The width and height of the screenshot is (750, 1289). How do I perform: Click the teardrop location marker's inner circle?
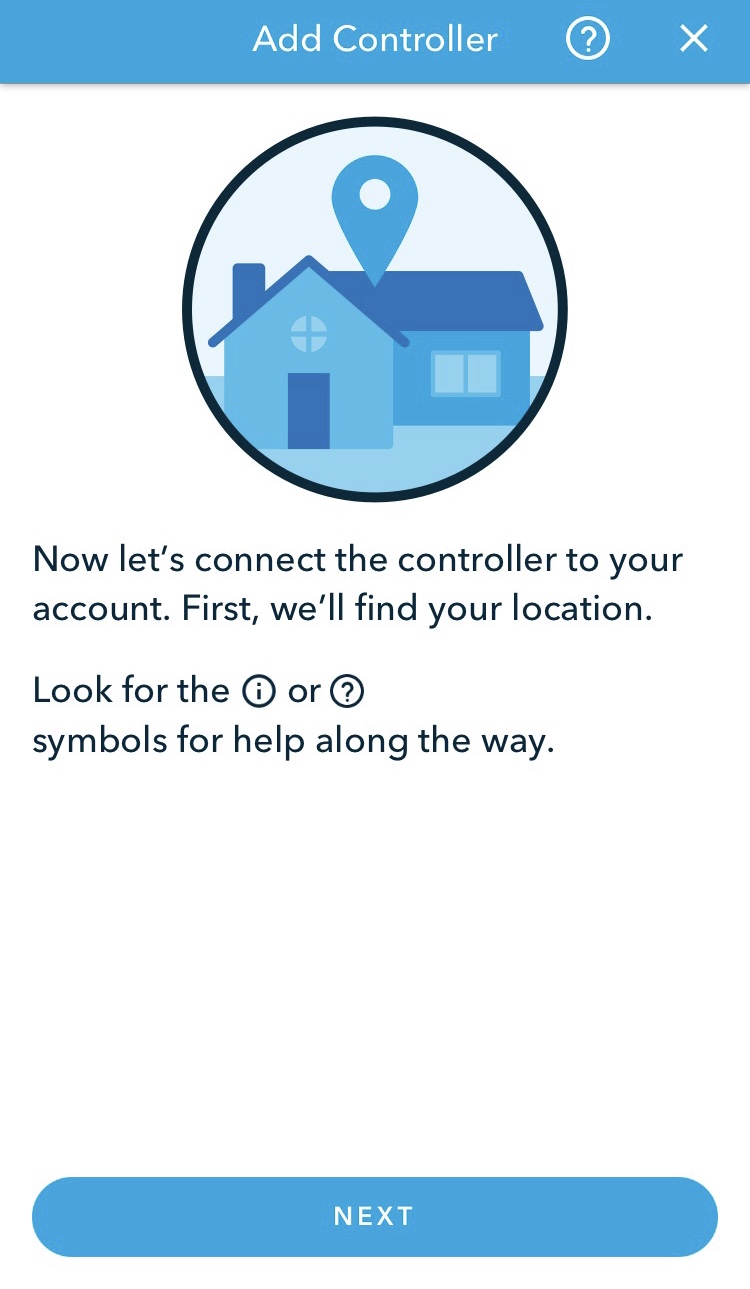(375, 193)
